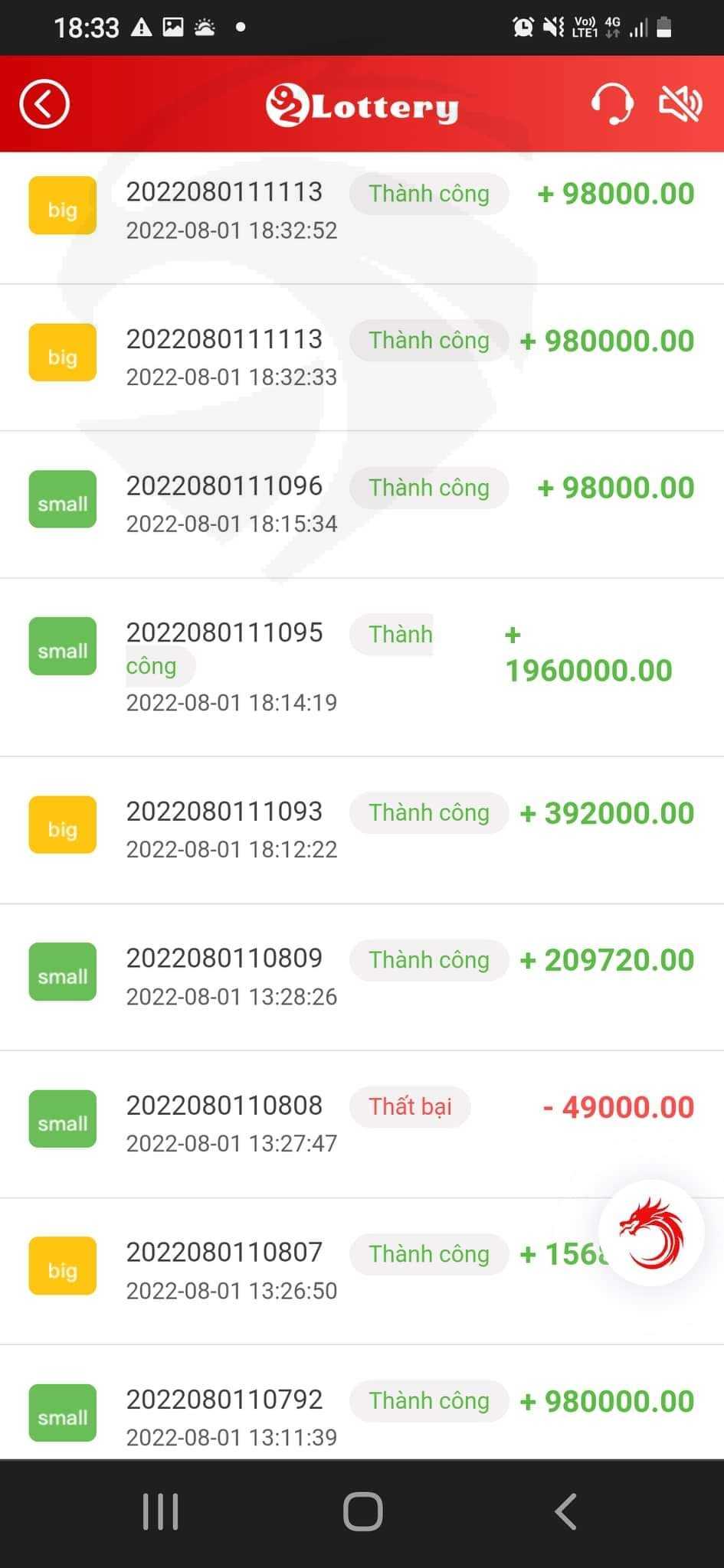The height and width of the screenshot is (1568, 724).
Task: Open bet record 2022080110807
Action: (362, 1272)
